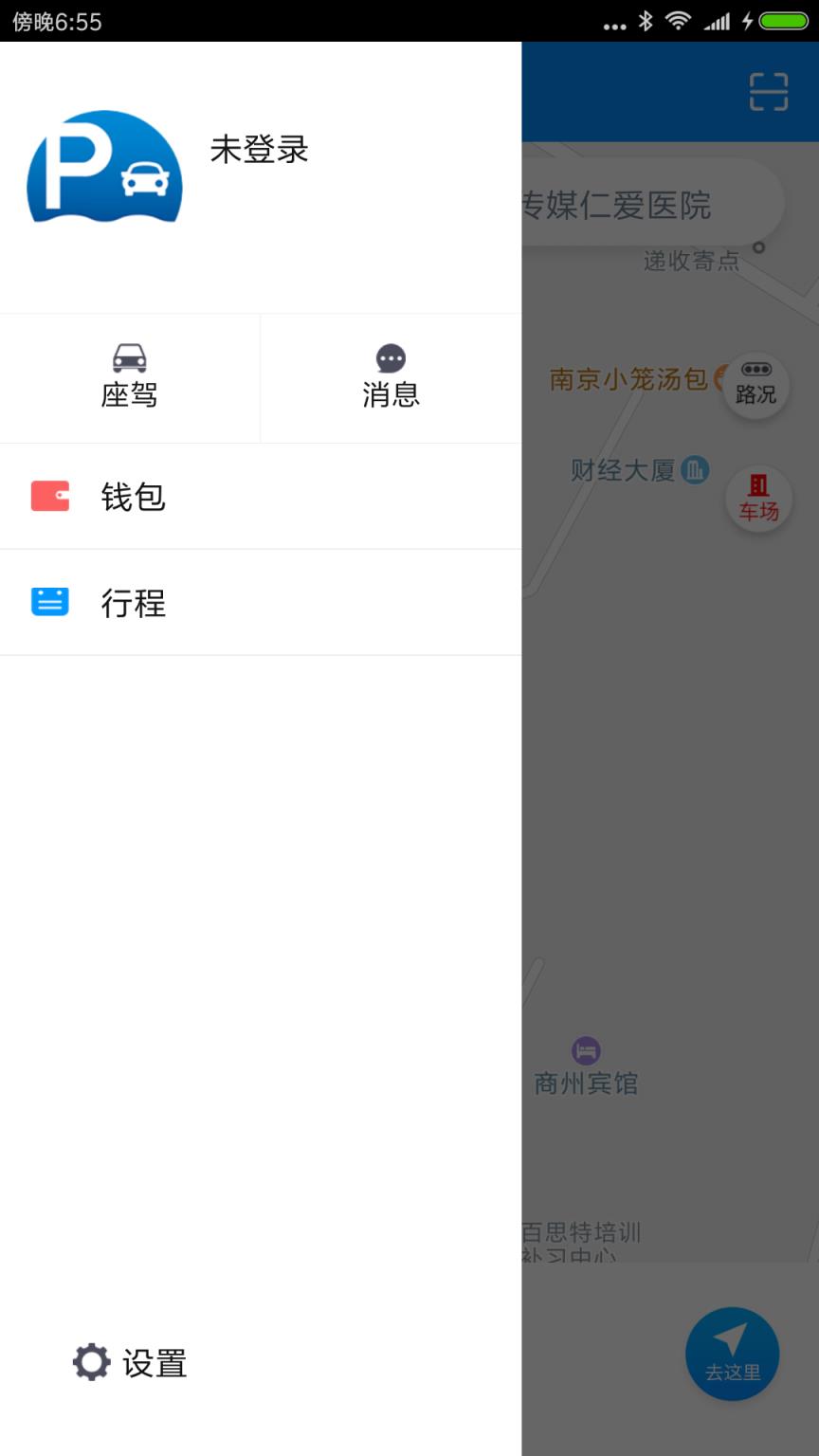Open the 座驾 car section
Screen dimensions: 819x1456
(x=130, y=377)
